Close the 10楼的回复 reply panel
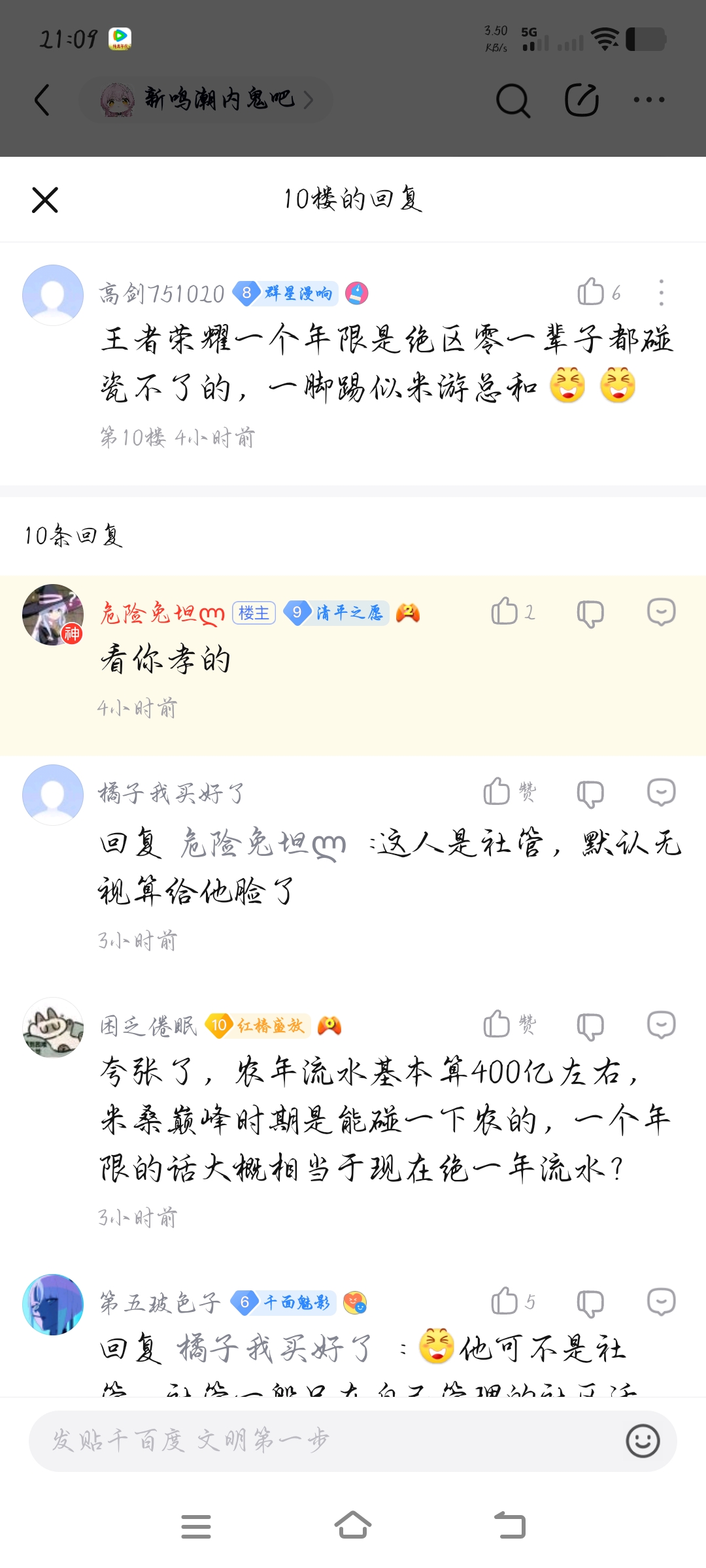 click(x=45, y=200)
